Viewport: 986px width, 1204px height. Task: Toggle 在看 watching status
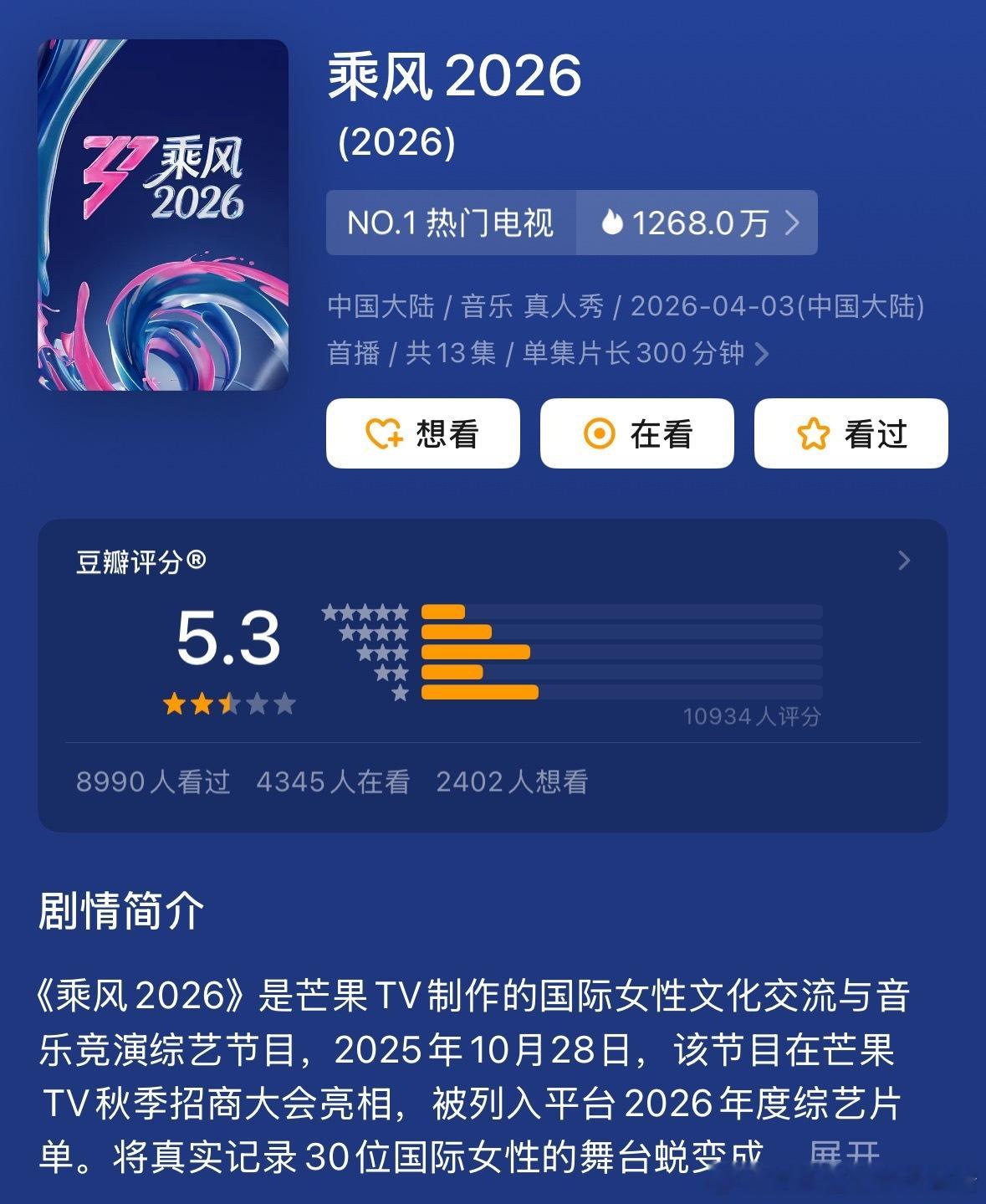[636, 433]
